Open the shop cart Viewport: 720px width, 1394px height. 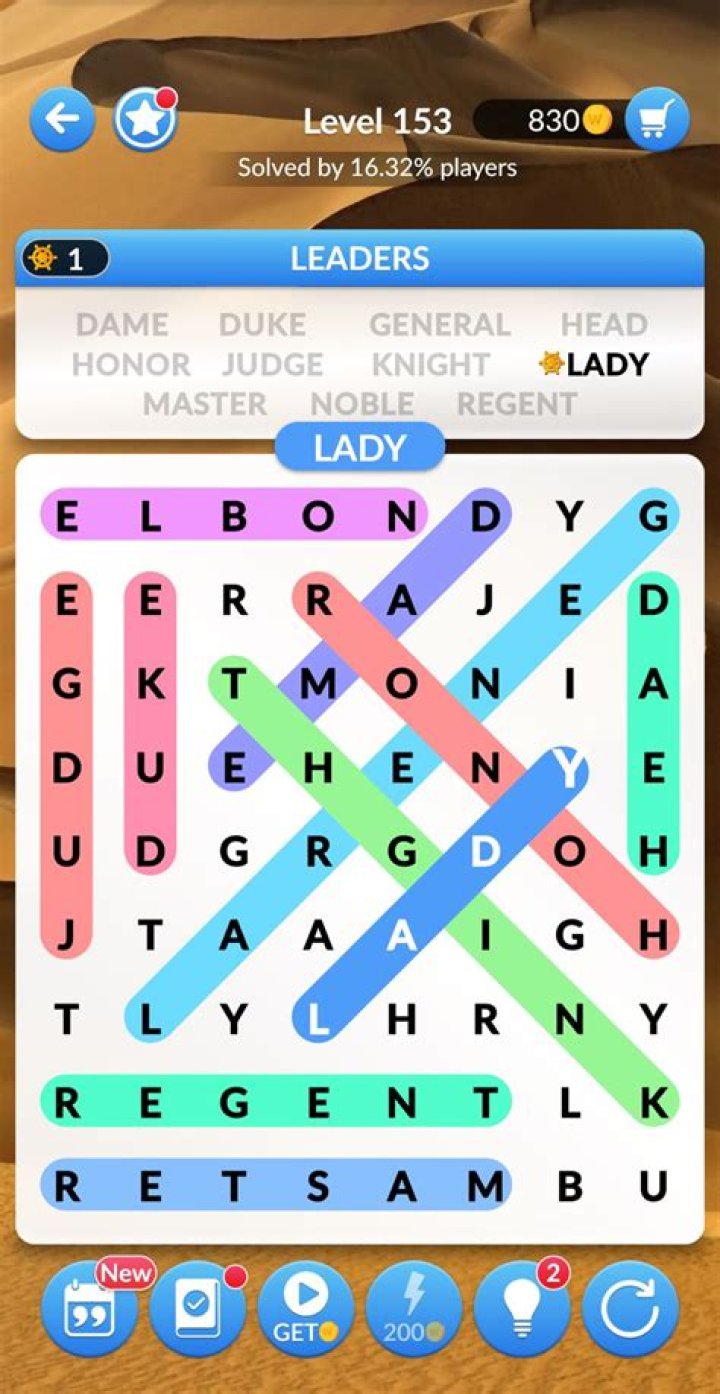point(656,121)
